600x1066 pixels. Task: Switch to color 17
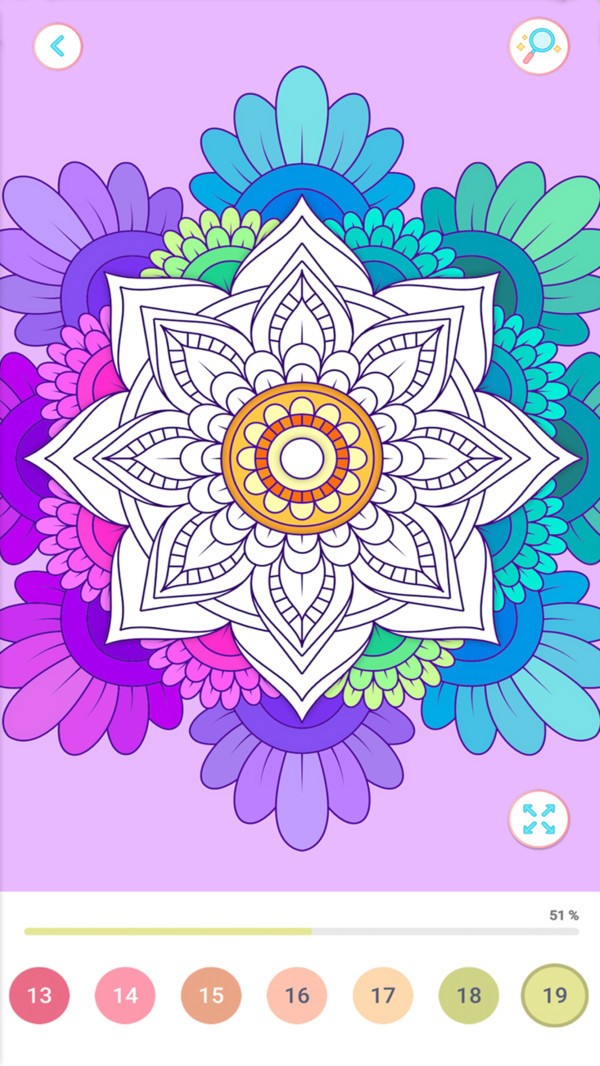pyautogui.click(x=383, y=996)
